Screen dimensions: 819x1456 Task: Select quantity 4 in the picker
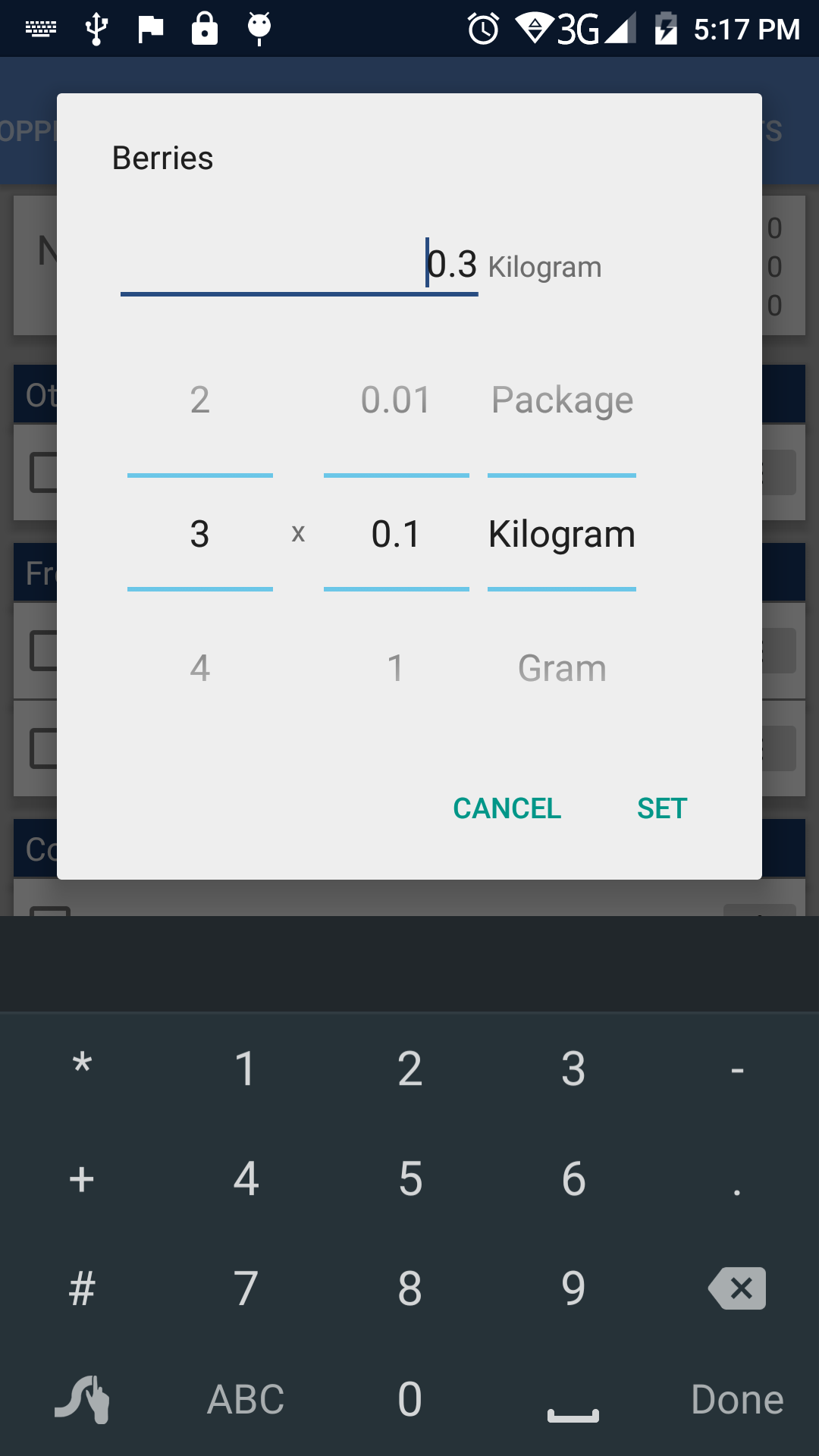click(199, 667)
